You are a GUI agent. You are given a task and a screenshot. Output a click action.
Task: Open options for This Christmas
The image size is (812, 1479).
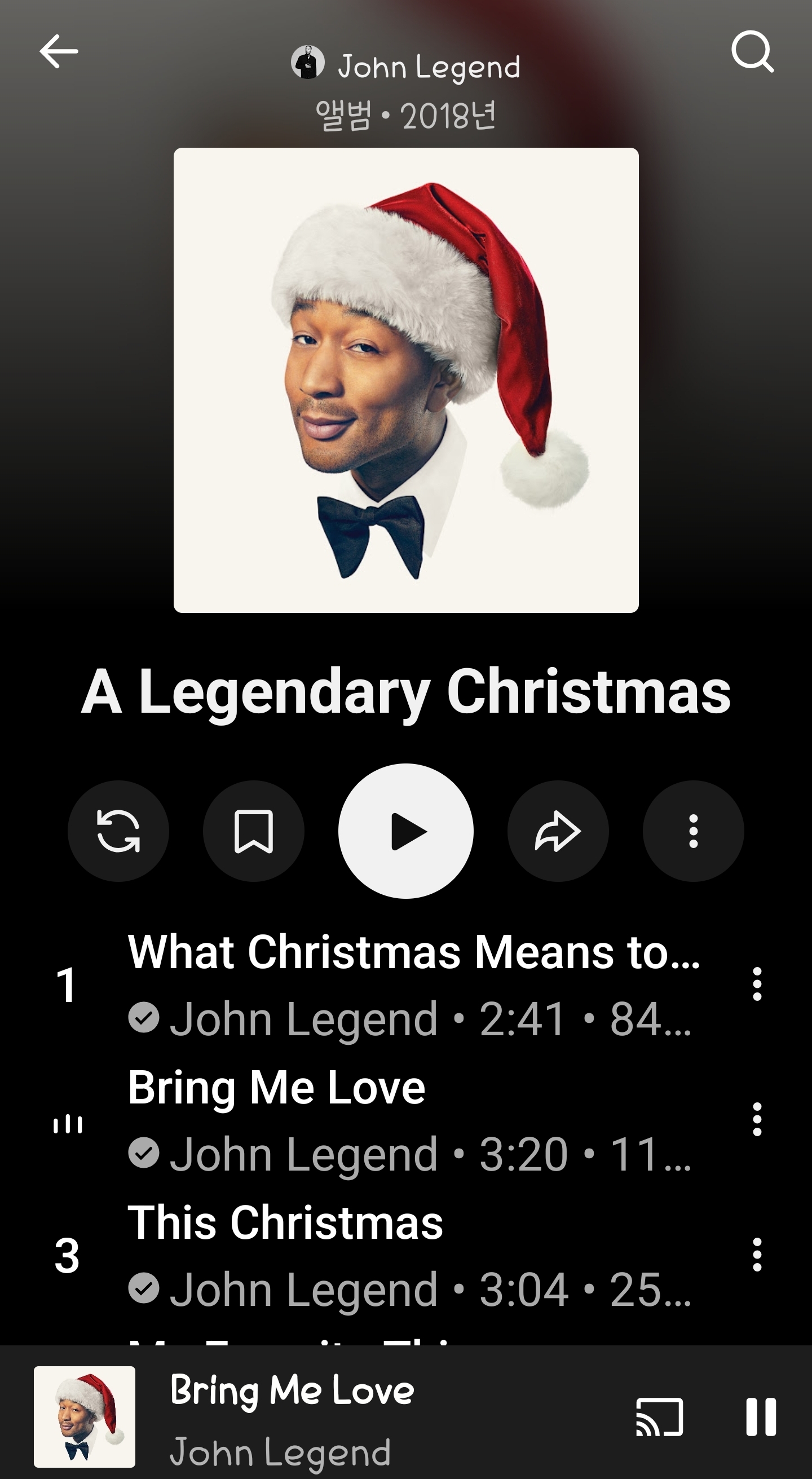pyautogui.click(x=757, y=1255)
